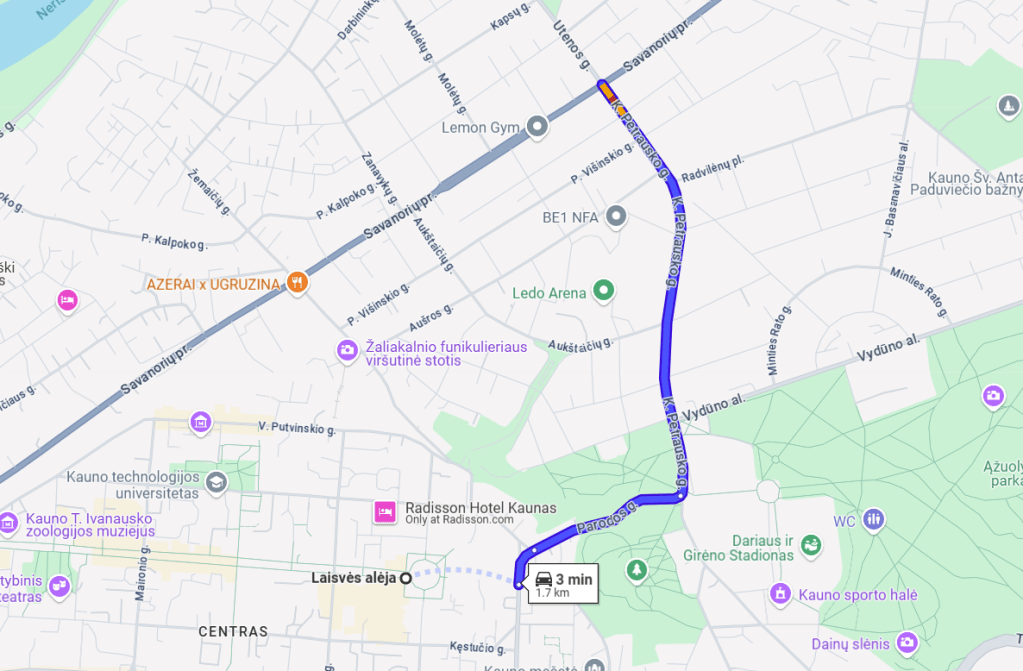Tap the pink hotel pin near P. Kalpoko g.
The image size is (1023, 671).
pyautogui.click(x=67, y=299)
